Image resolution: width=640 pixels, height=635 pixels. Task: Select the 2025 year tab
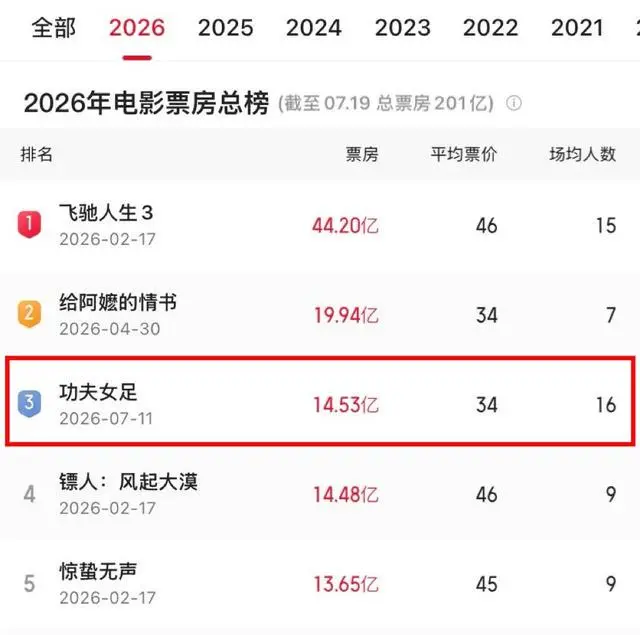(x=225, y=28)
